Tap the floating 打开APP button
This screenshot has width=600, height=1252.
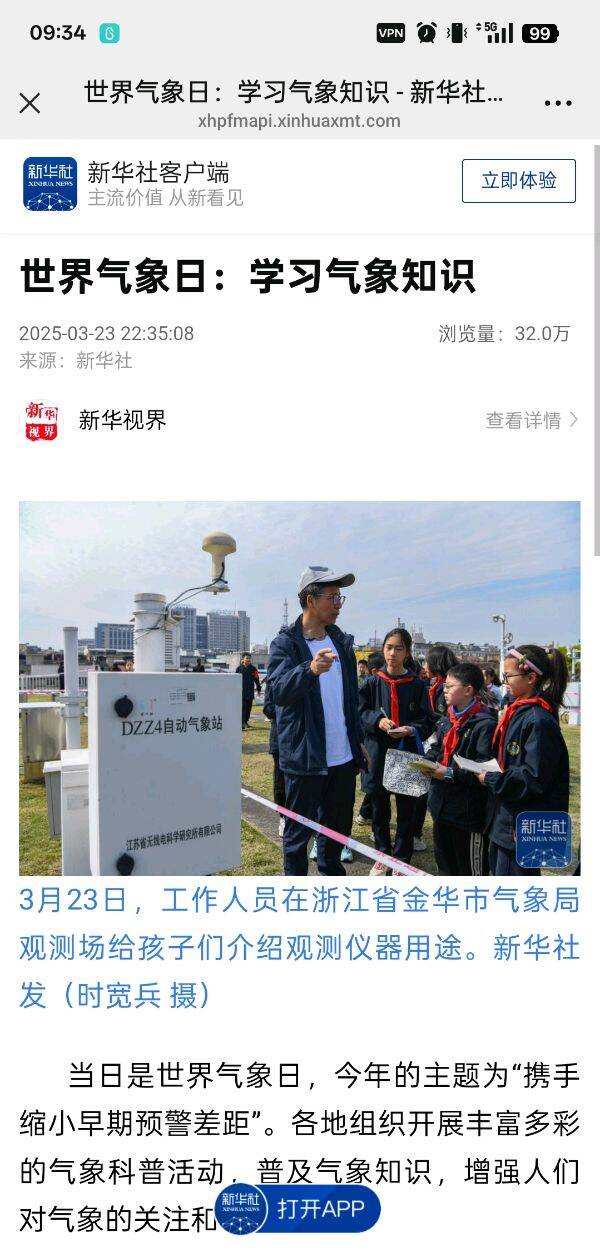click(298, 1209)
